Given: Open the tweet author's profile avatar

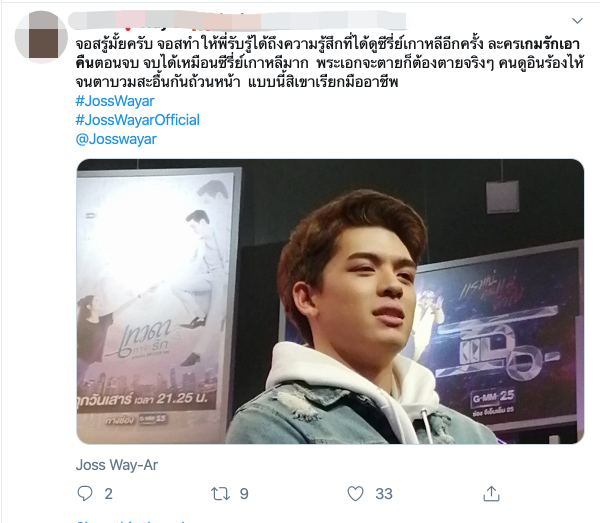Looking at the screenshot, I should pyautogui.click(x=42, y=37).
